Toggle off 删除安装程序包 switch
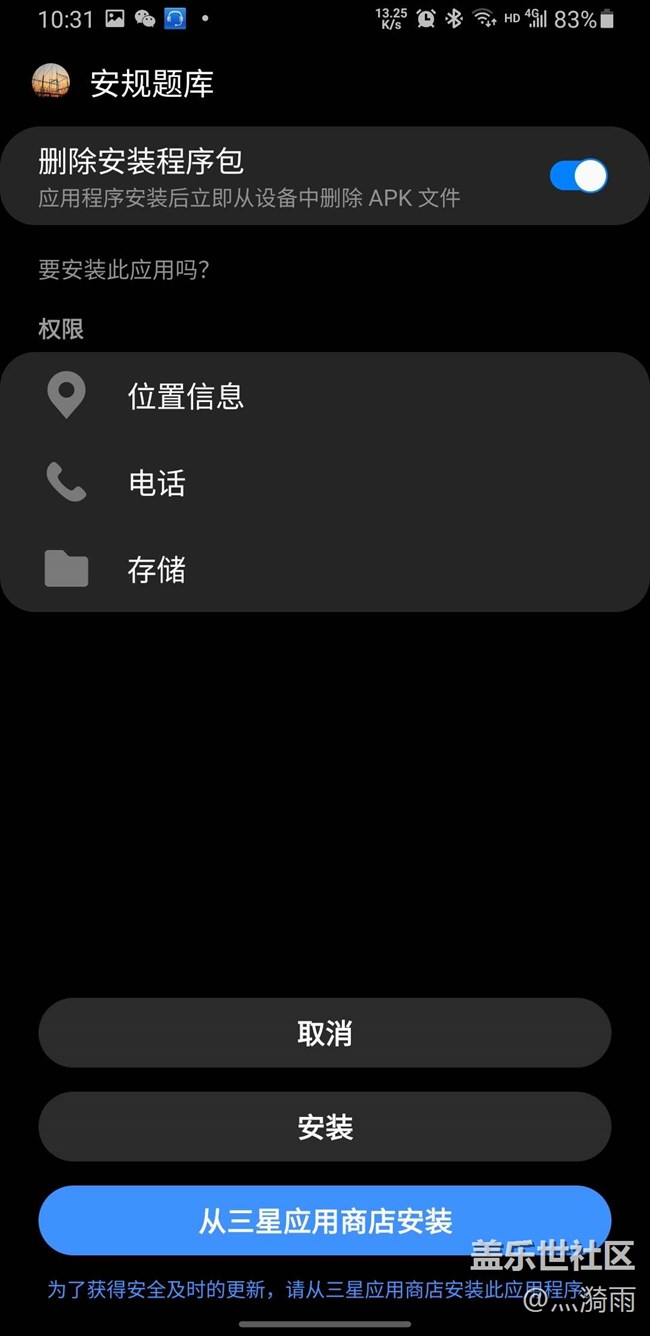Image resolution: width=650 pixels, height=1336 pixels. 578,176
